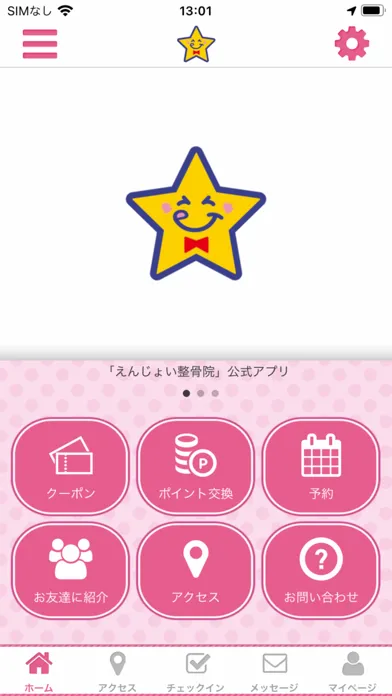
Task: Open the settings gear
Action: tap(352, 44)
